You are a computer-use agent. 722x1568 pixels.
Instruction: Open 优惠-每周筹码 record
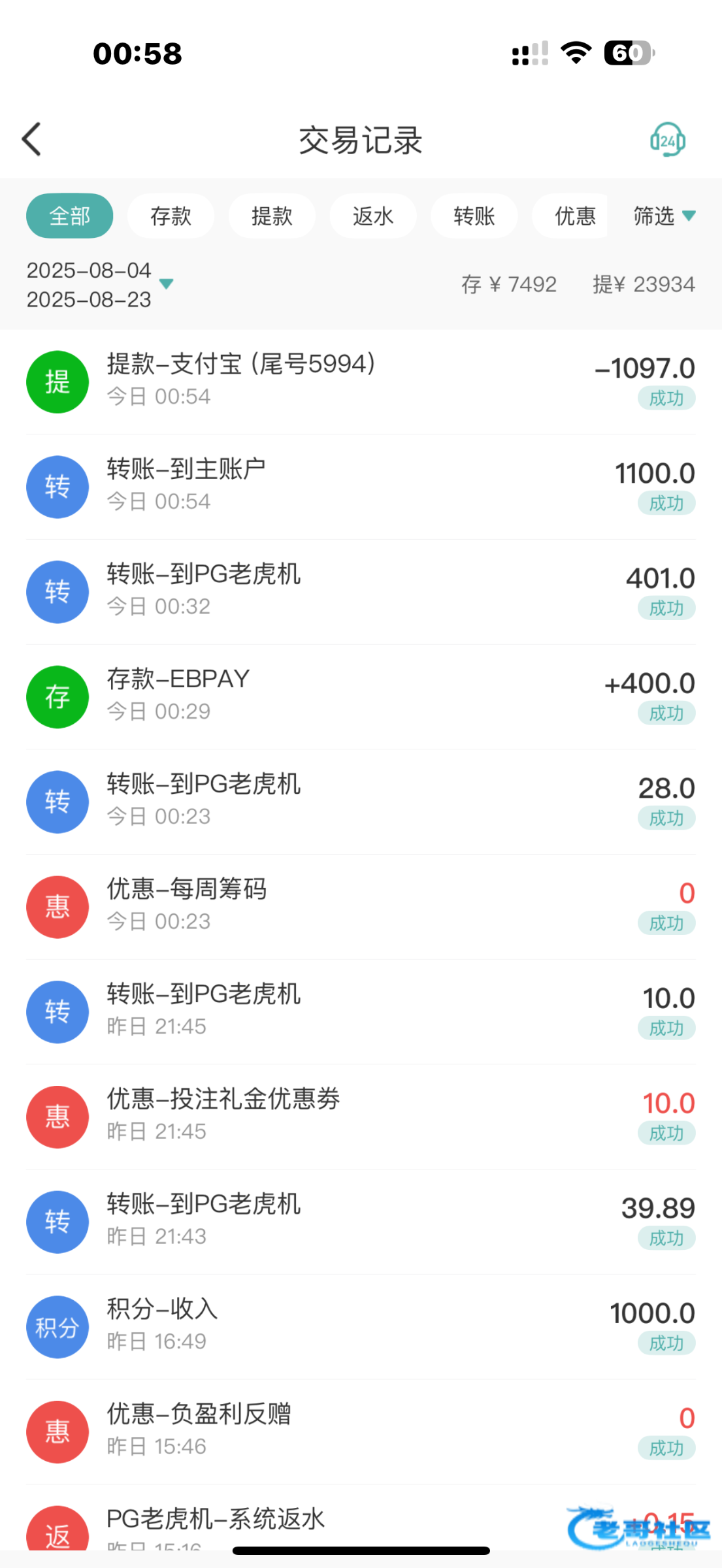tap(360, 907)
